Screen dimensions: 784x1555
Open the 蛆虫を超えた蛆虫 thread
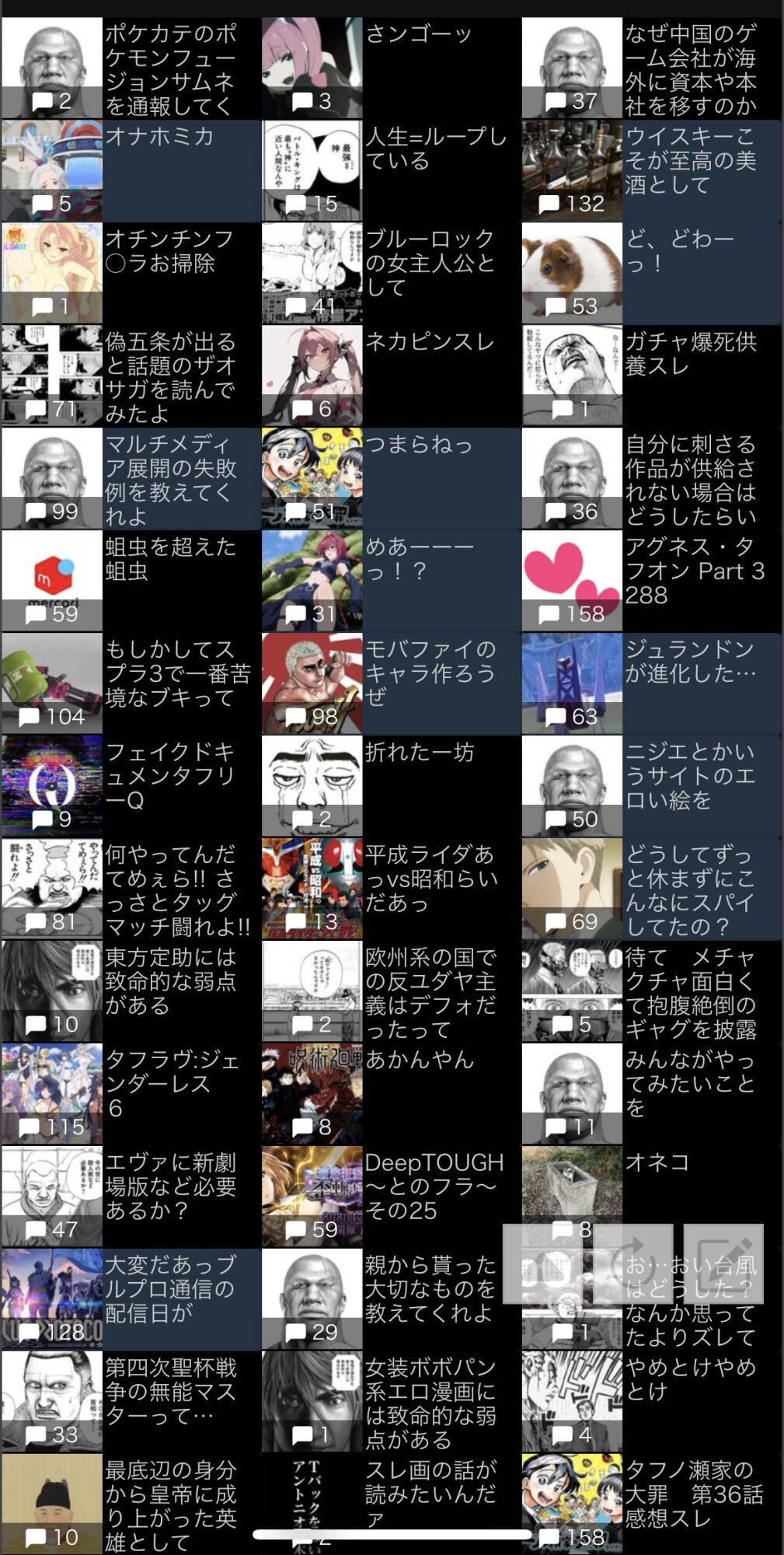(131, 582)
